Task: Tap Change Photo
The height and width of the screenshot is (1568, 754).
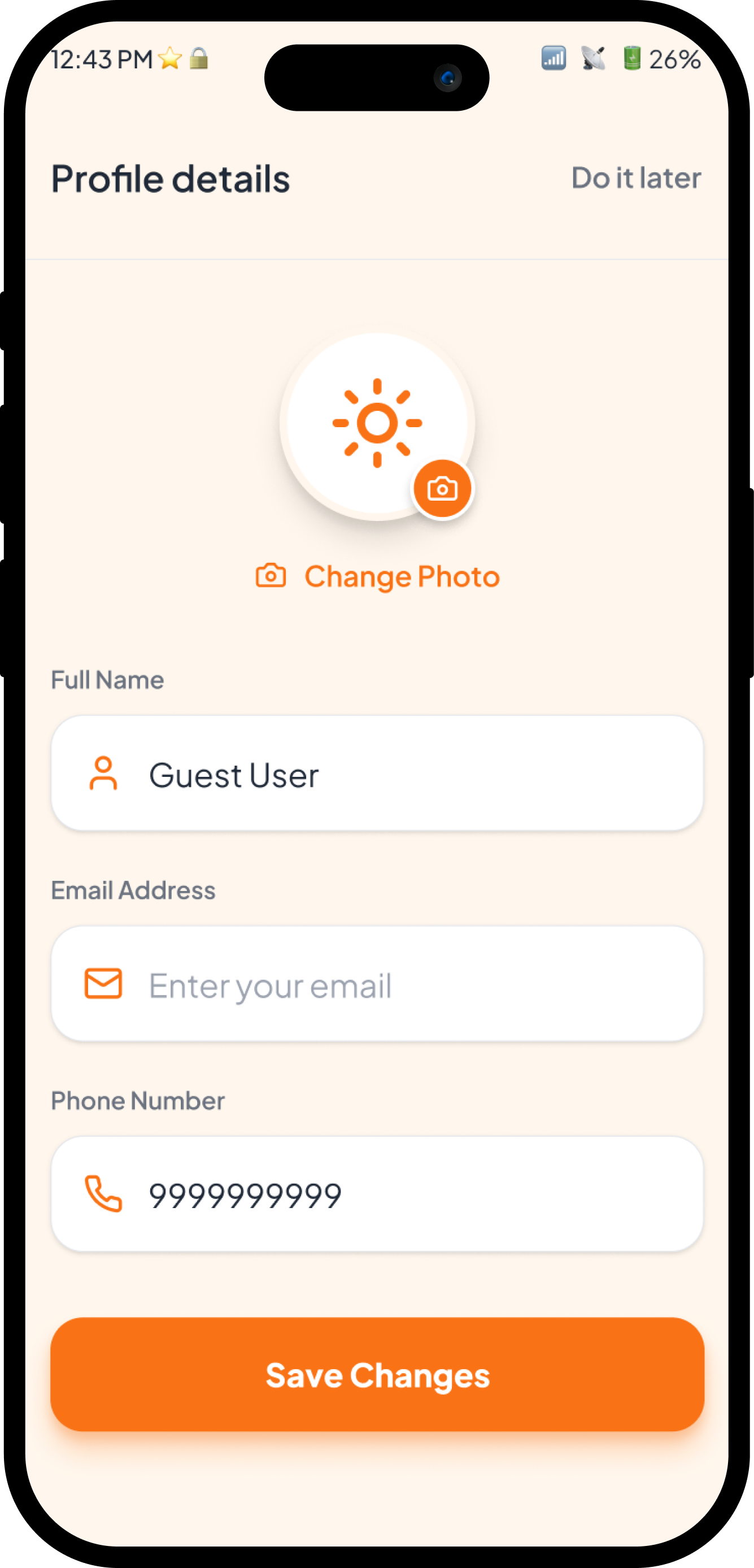Action: coord(377,576)
